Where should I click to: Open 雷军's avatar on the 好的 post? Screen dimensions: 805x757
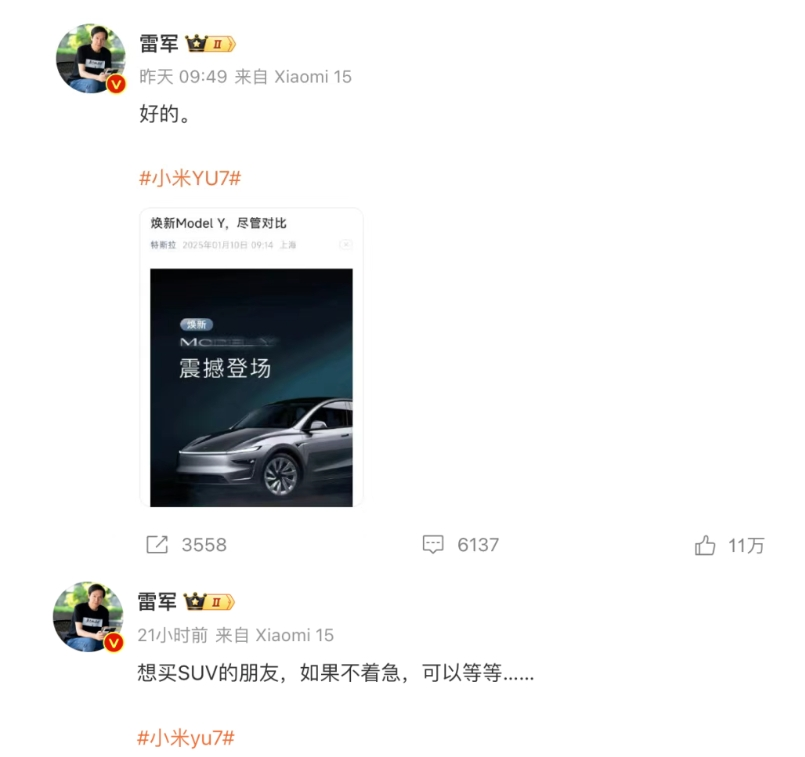point(91,59)
